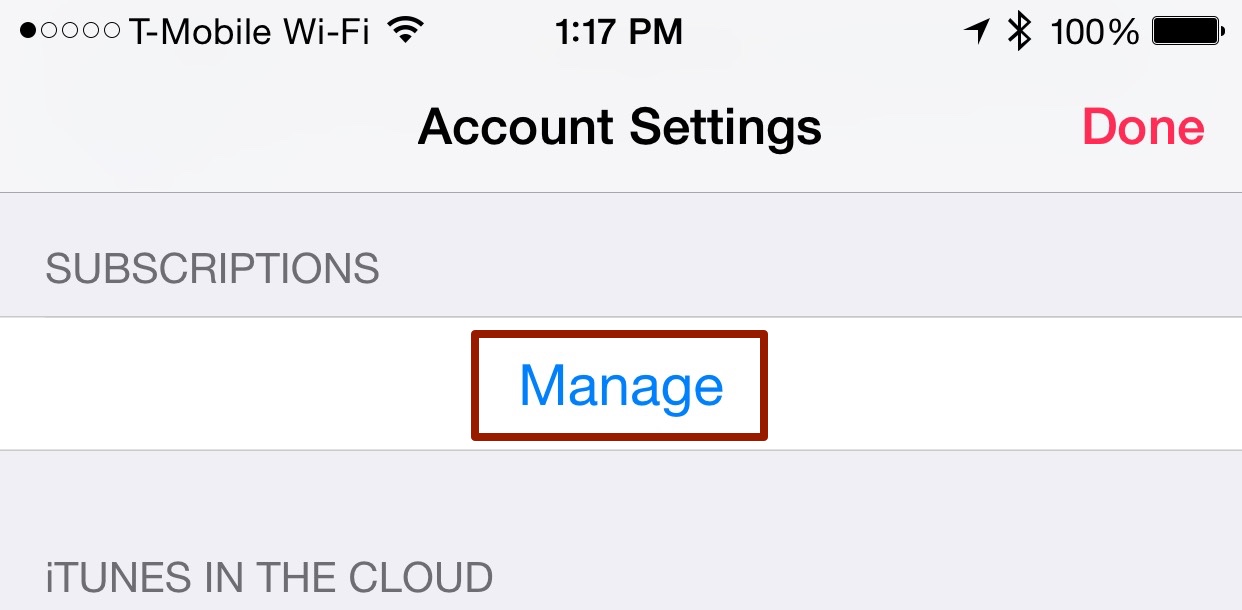Image resolution: width=1242 pixels, height=610 pixels.
Task: Tap Done to close Account Settings
Action: point(1143,128)
